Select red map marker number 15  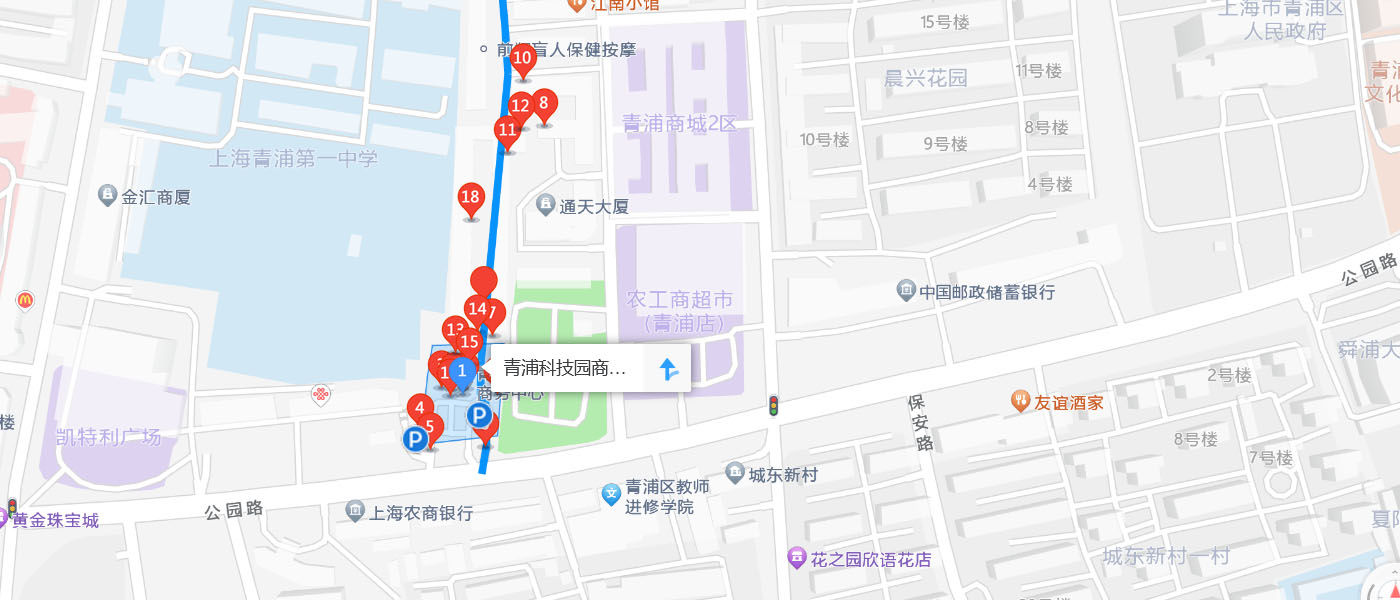coord(469,342)
